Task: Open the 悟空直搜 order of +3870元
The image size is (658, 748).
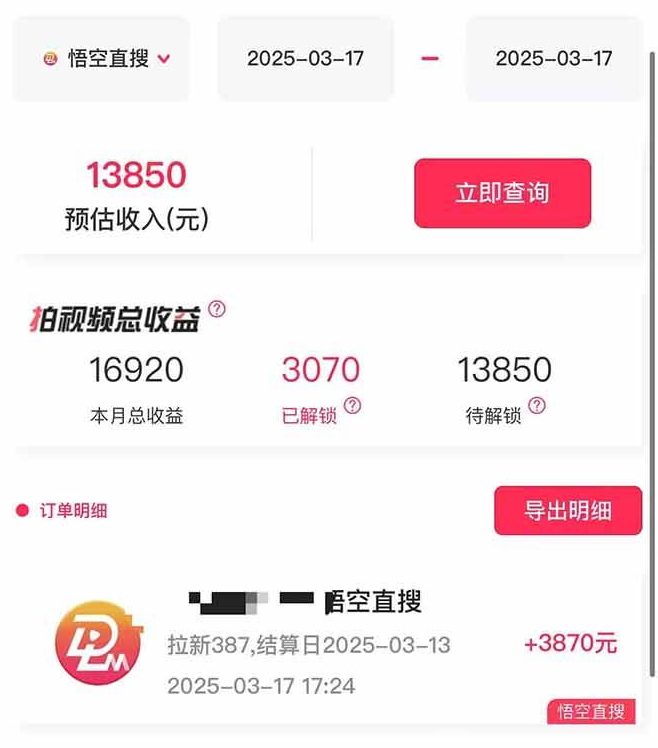Action: (330, 644)
